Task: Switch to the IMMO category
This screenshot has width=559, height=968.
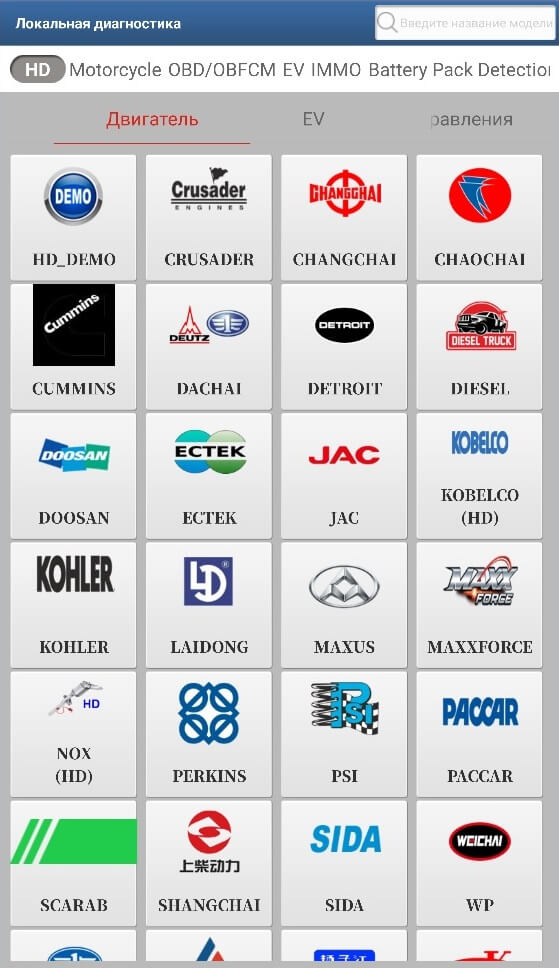Action: click(336, 69)
